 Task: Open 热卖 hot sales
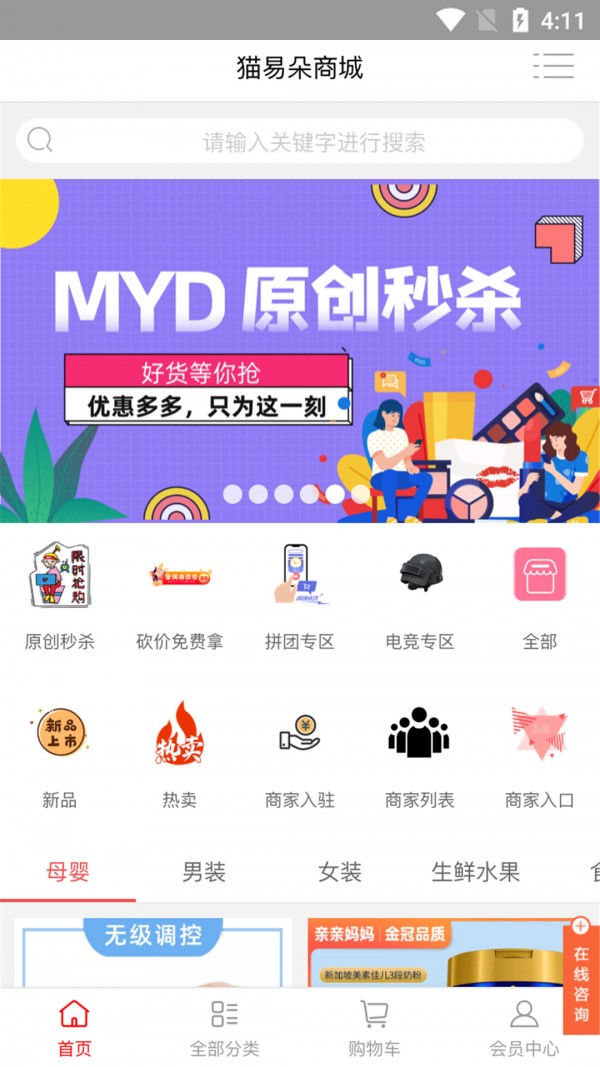pyautogui.click(x=180, y=754)
